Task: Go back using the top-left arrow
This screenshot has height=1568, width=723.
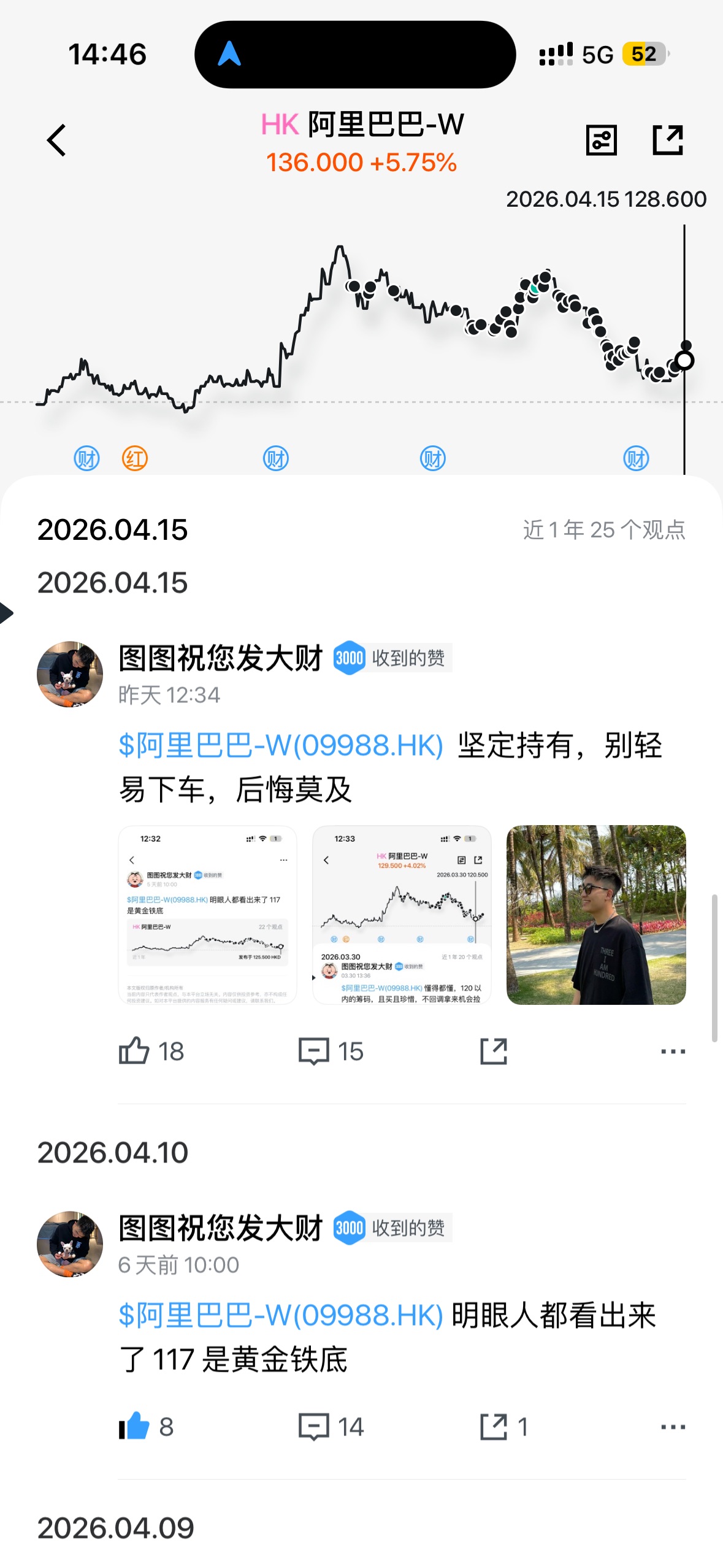Action: [56, 140]
